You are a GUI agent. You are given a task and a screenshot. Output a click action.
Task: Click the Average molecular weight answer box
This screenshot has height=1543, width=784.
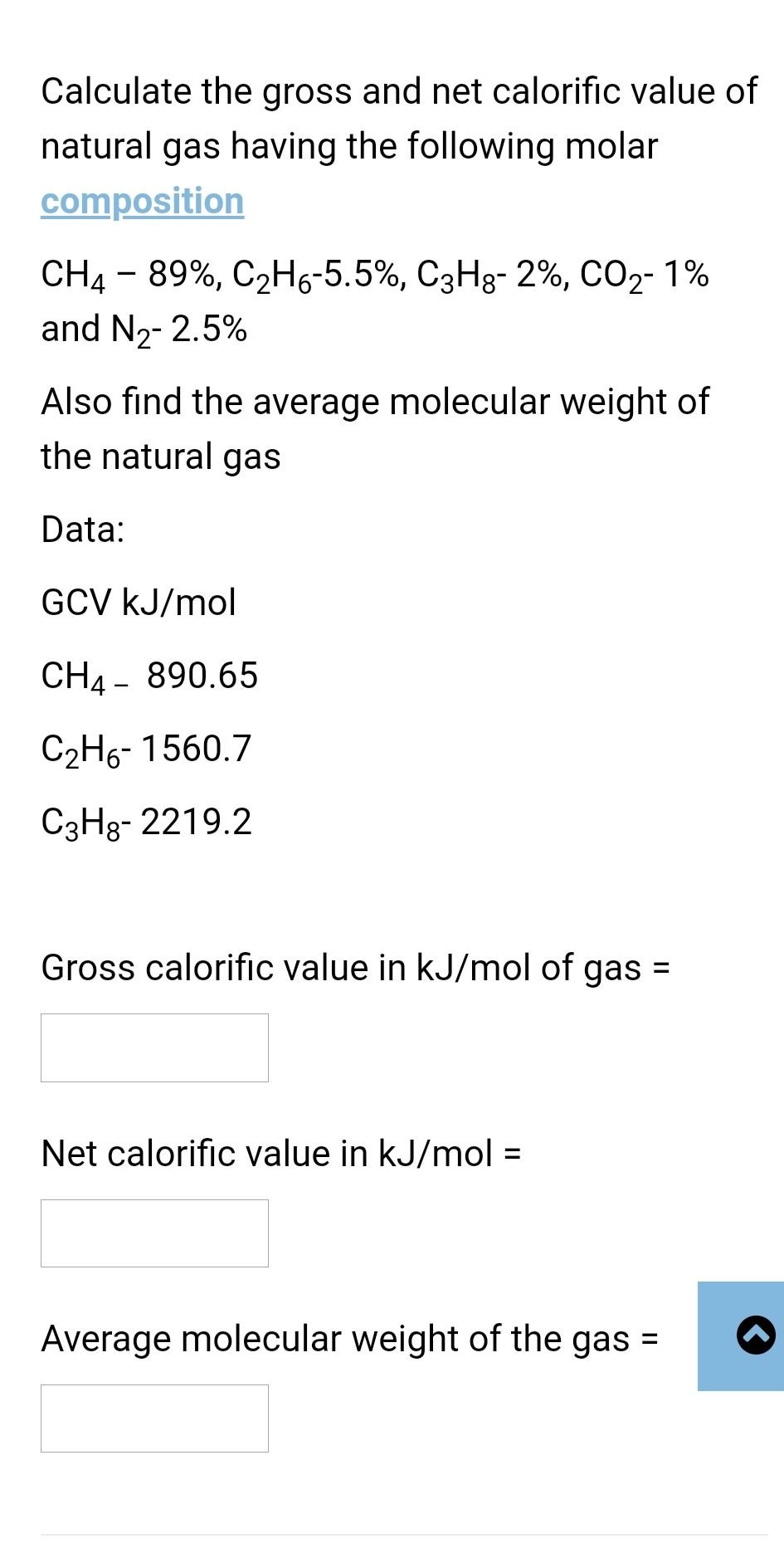(x=154, y=1419)
